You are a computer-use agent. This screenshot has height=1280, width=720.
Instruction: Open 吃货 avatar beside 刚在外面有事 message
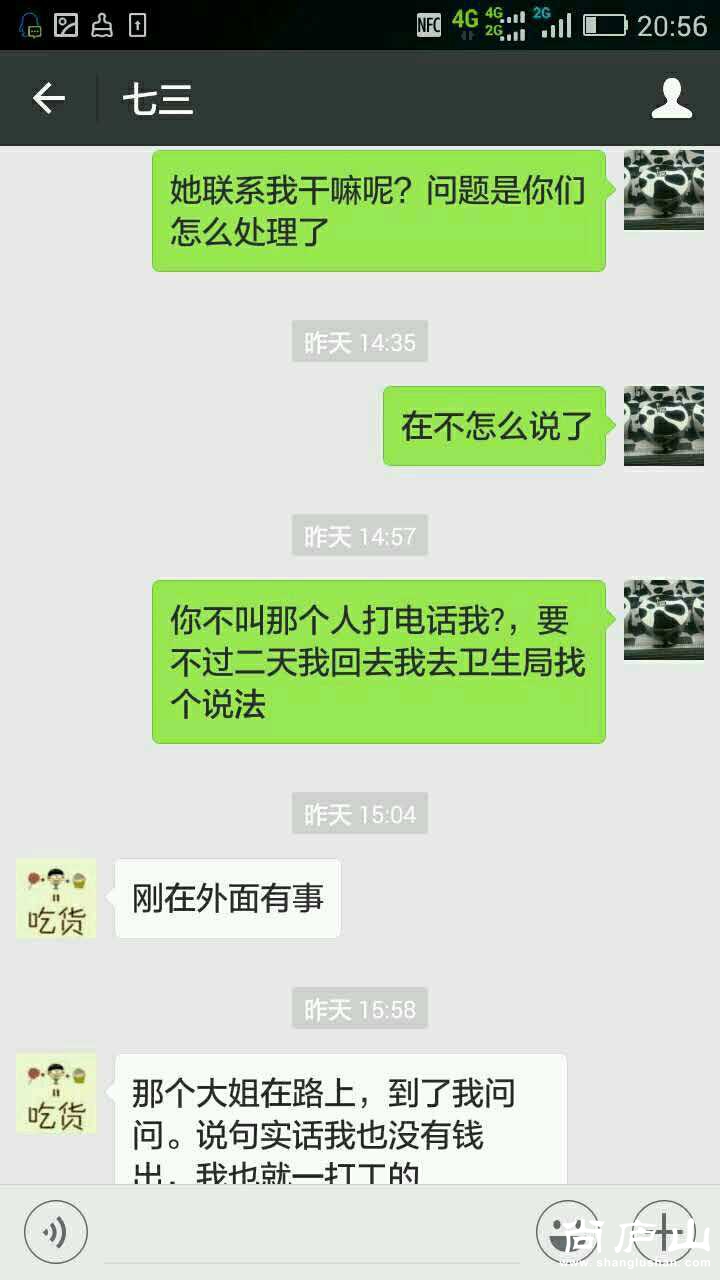click(56, 898)
